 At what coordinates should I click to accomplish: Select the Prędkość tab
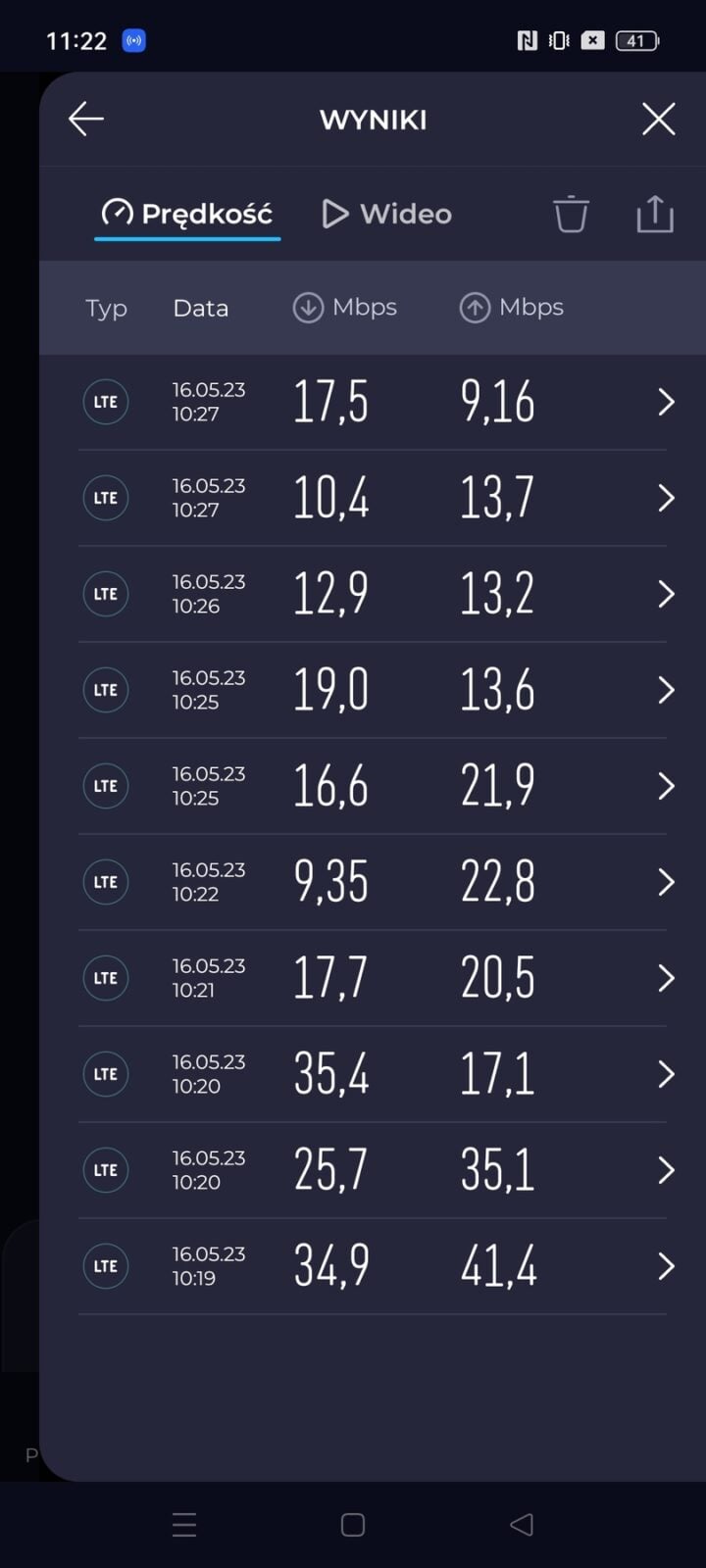[187, 214]
